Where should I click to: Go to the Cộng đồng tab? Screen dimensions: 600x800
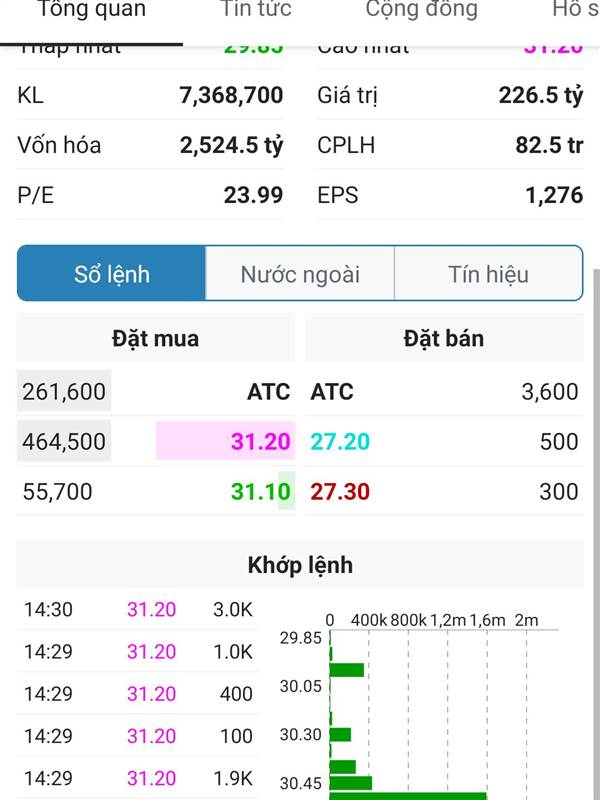point(421,12)
